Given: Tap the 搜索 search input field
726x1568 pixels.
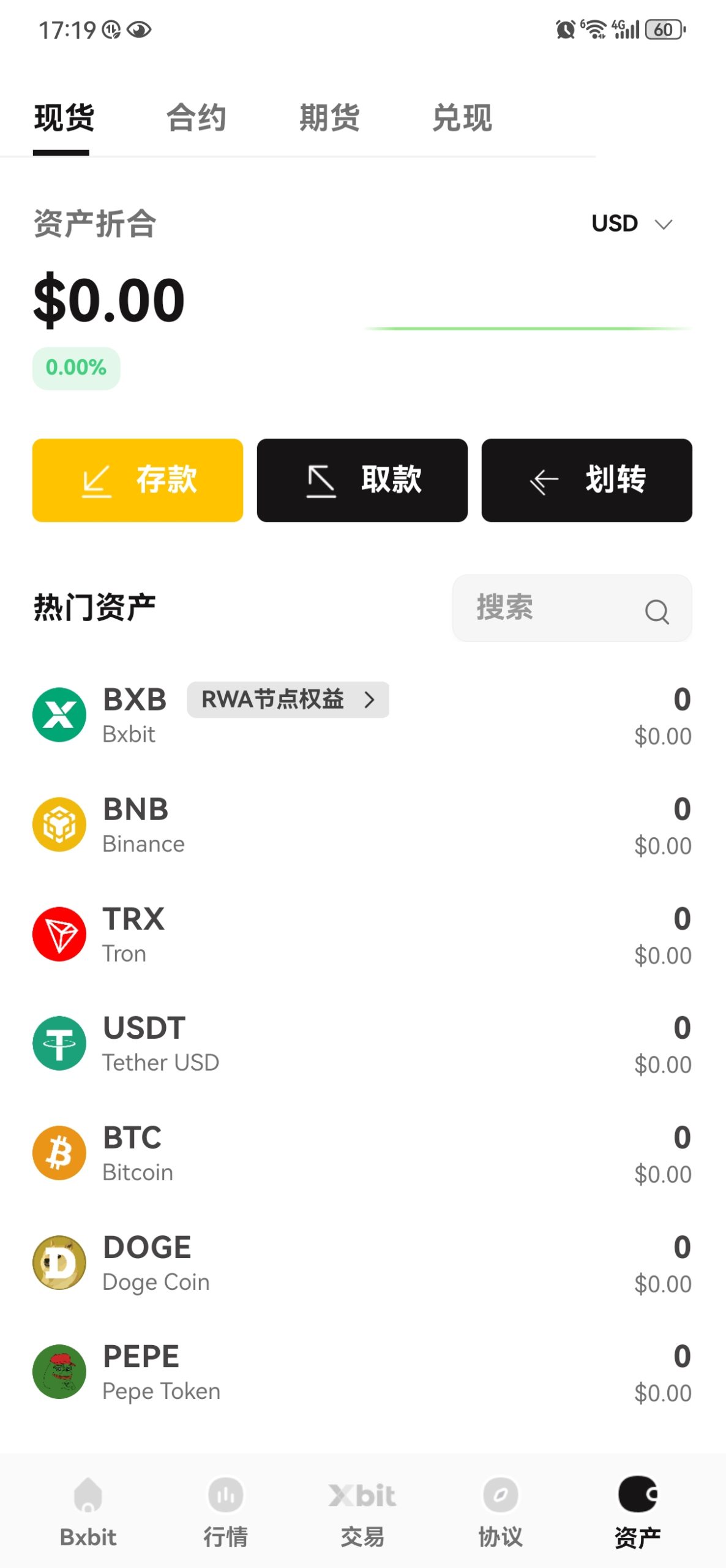Looking at the screenshot, I should point(551,609).
